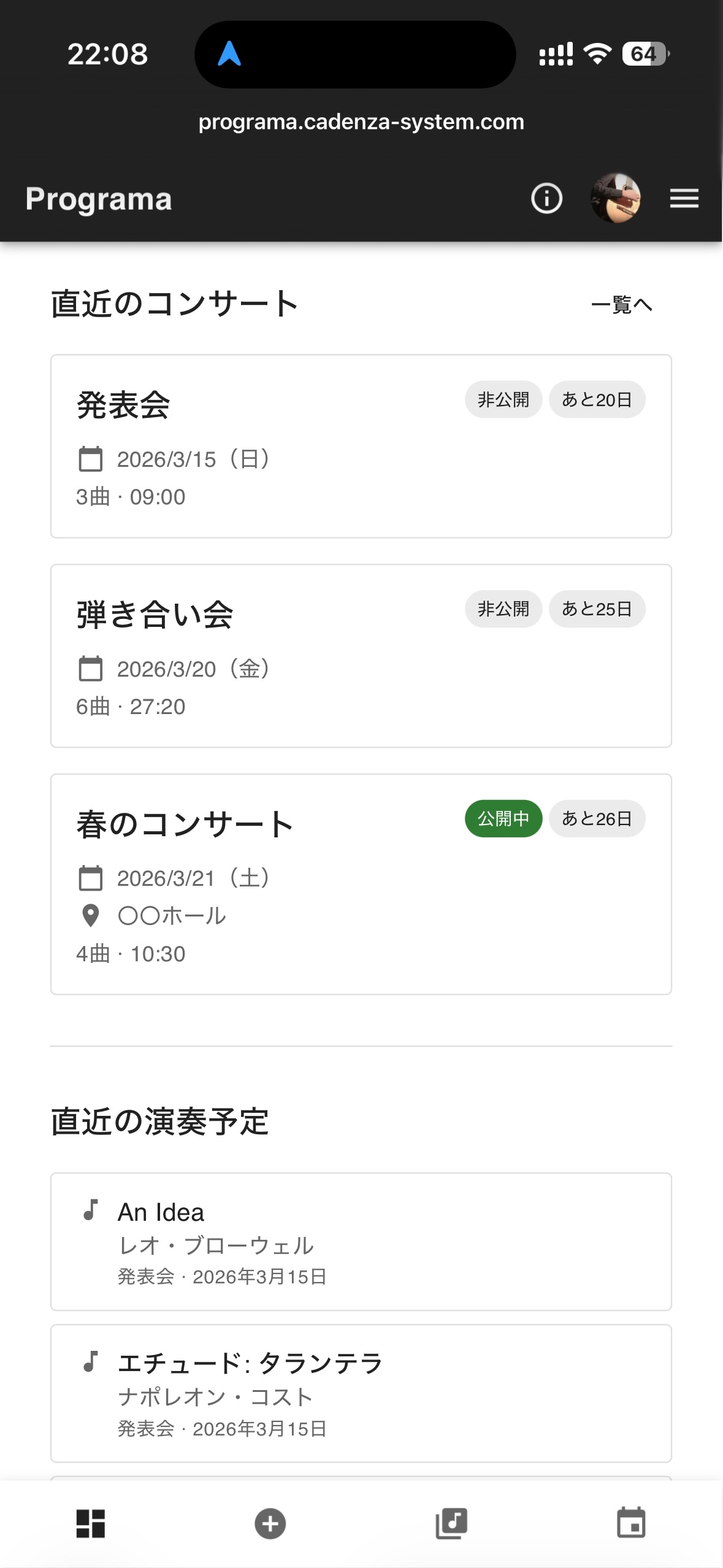Toggle 弾き合い会 非公開 status badge
The height and width of the screenshot is (1568, 723).
click(503, 609)
